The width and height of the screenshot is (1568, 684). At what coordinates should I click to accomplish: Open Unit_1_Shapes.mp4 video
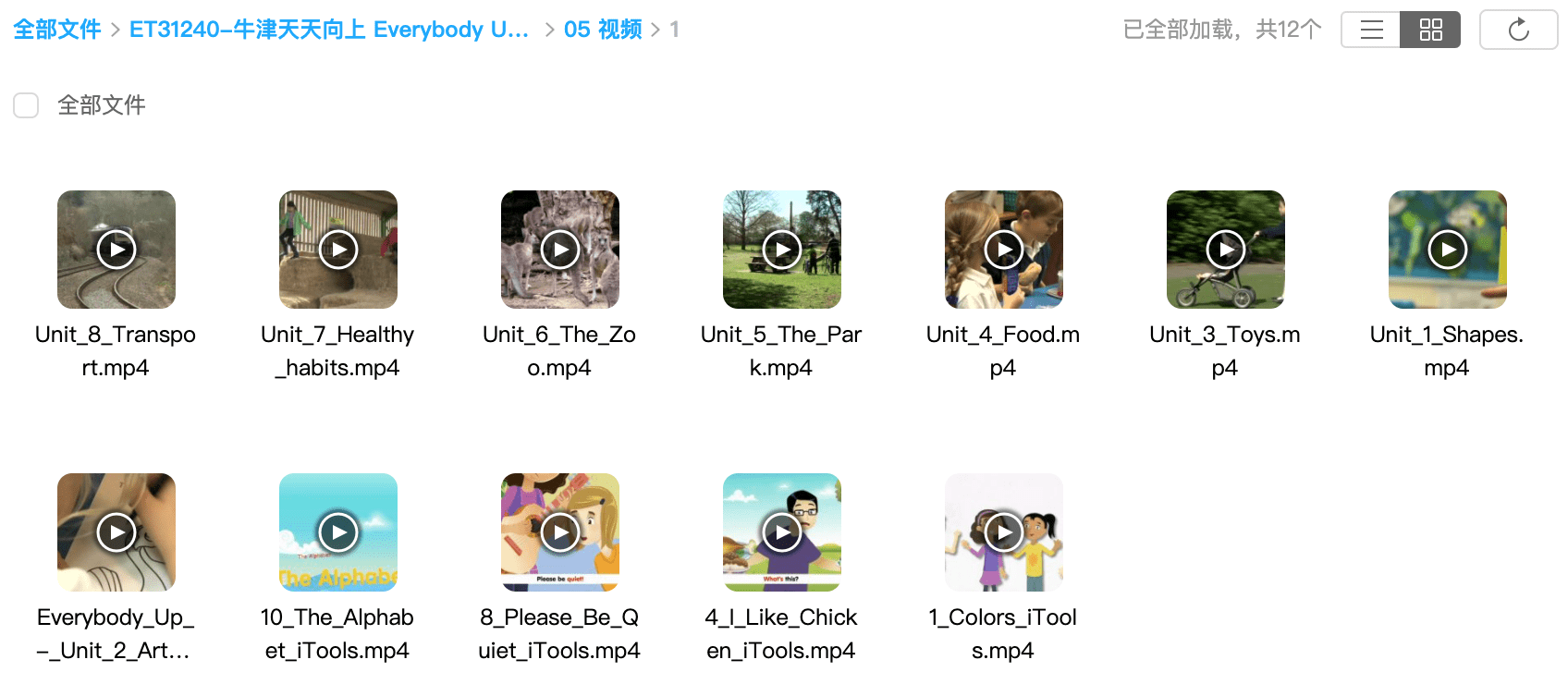click(x=1448, y=250)
